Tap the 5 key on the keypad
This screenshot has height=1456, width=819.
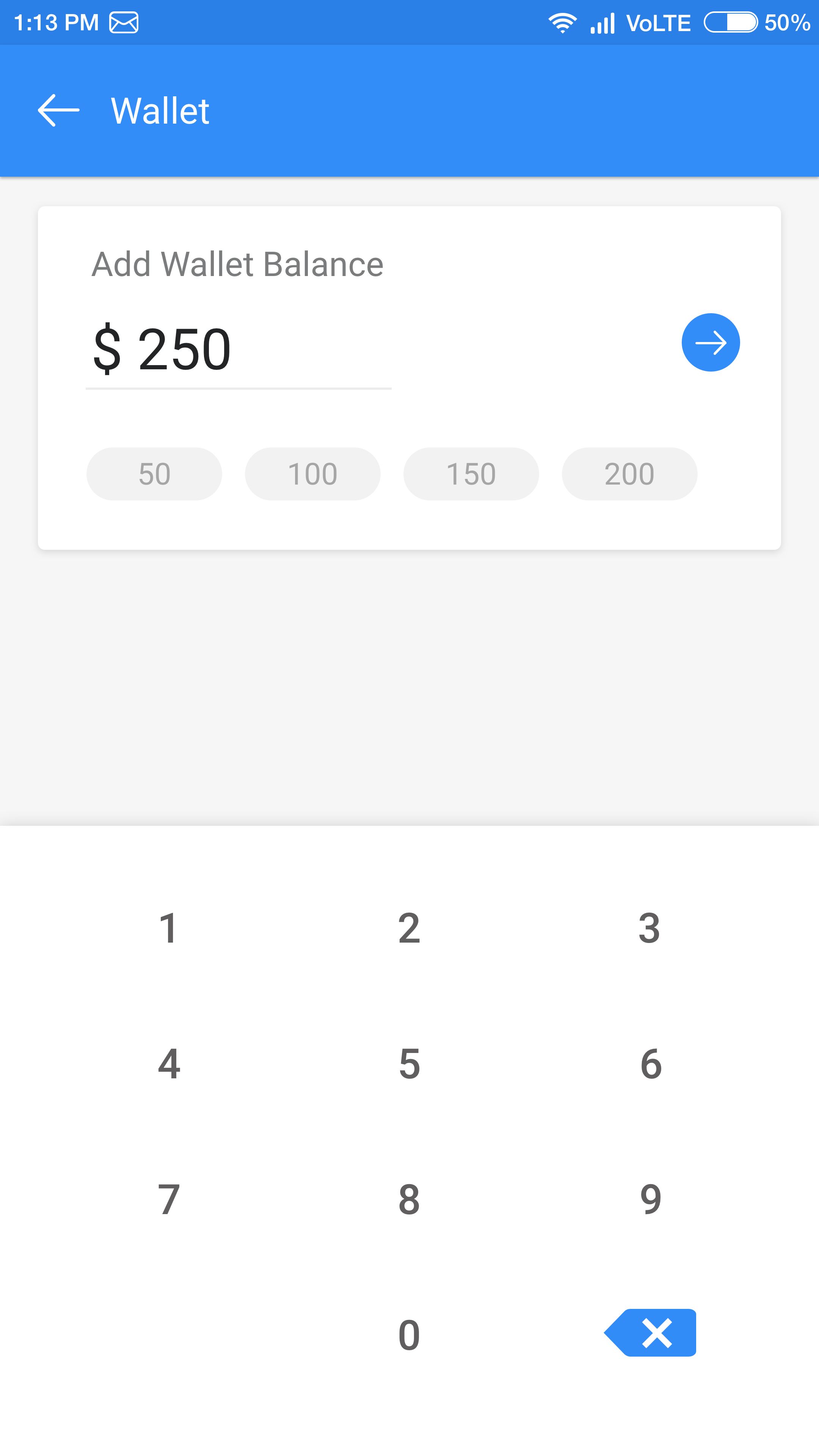(x=409, y=1064)
